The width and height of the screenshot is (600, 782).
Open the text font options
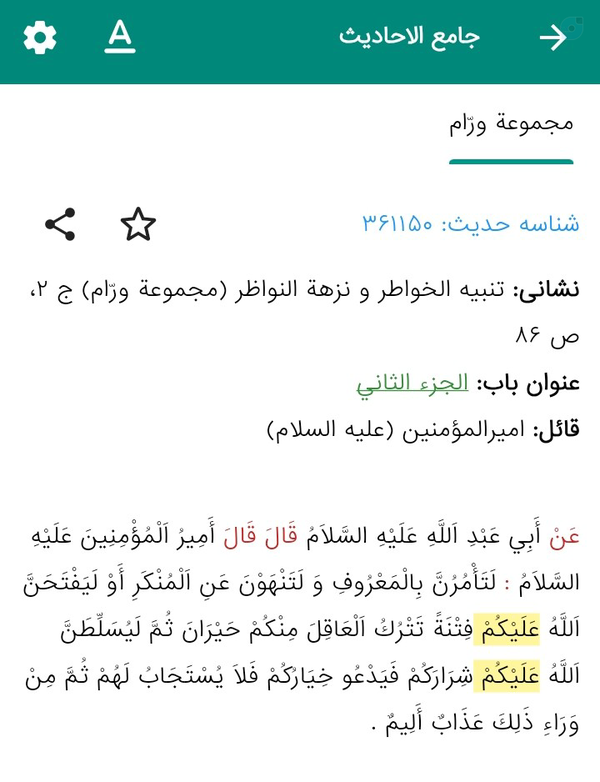click(x=120, y=37)
